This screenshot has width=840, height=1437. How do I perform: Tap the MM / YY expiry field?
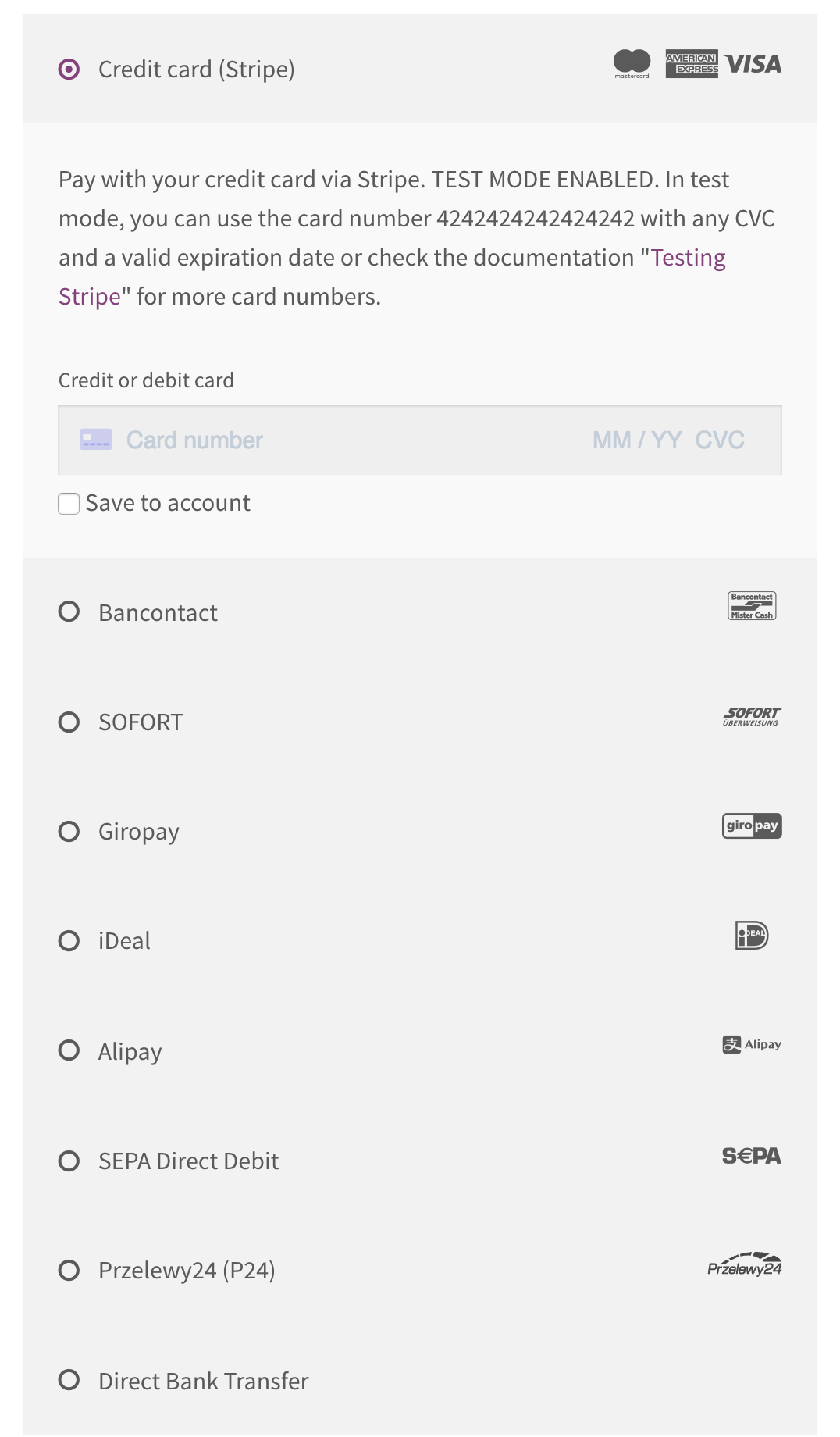[637, 440]
